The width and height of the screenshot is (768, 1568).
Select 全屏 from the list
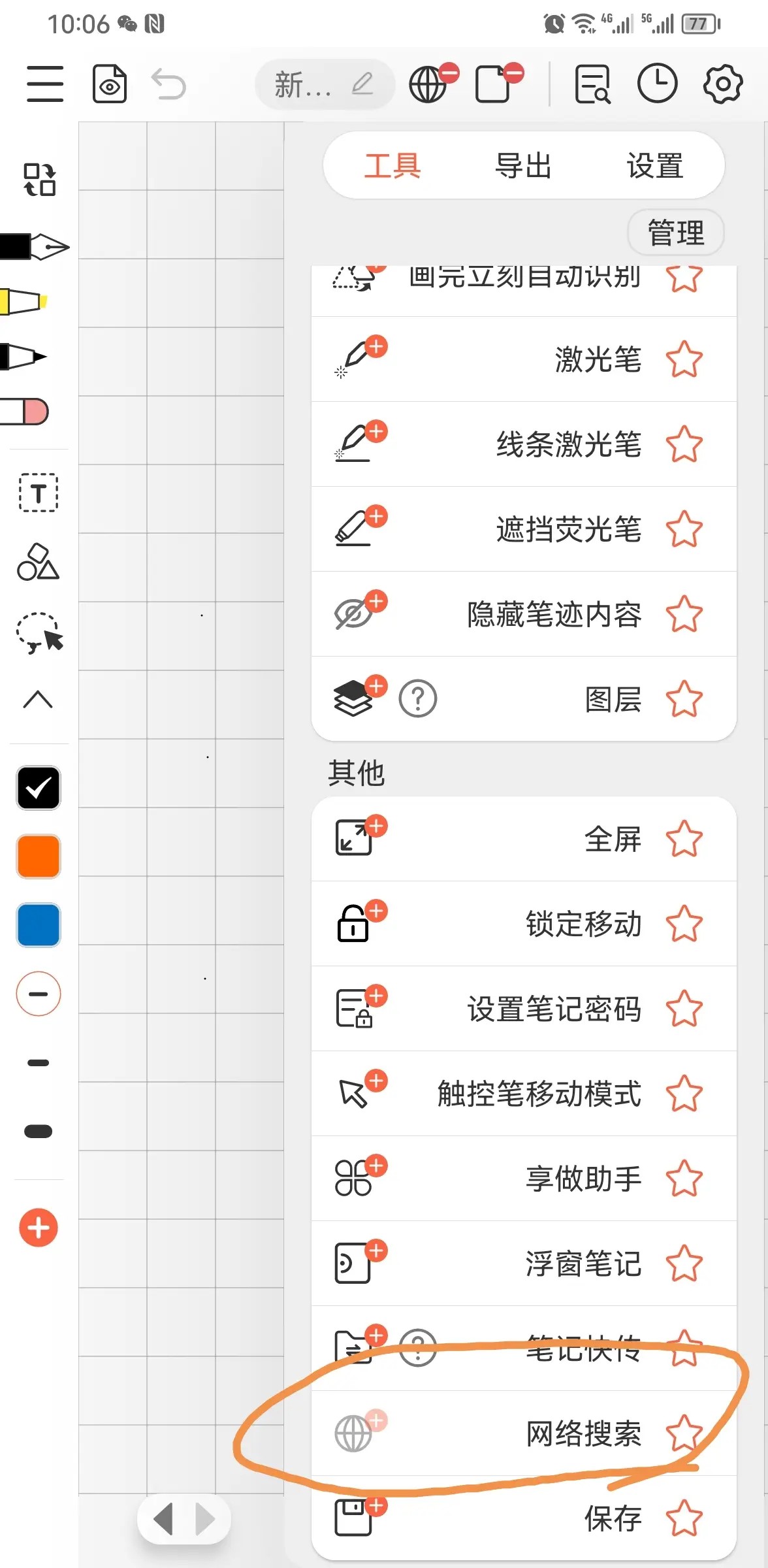coord(524,839)
